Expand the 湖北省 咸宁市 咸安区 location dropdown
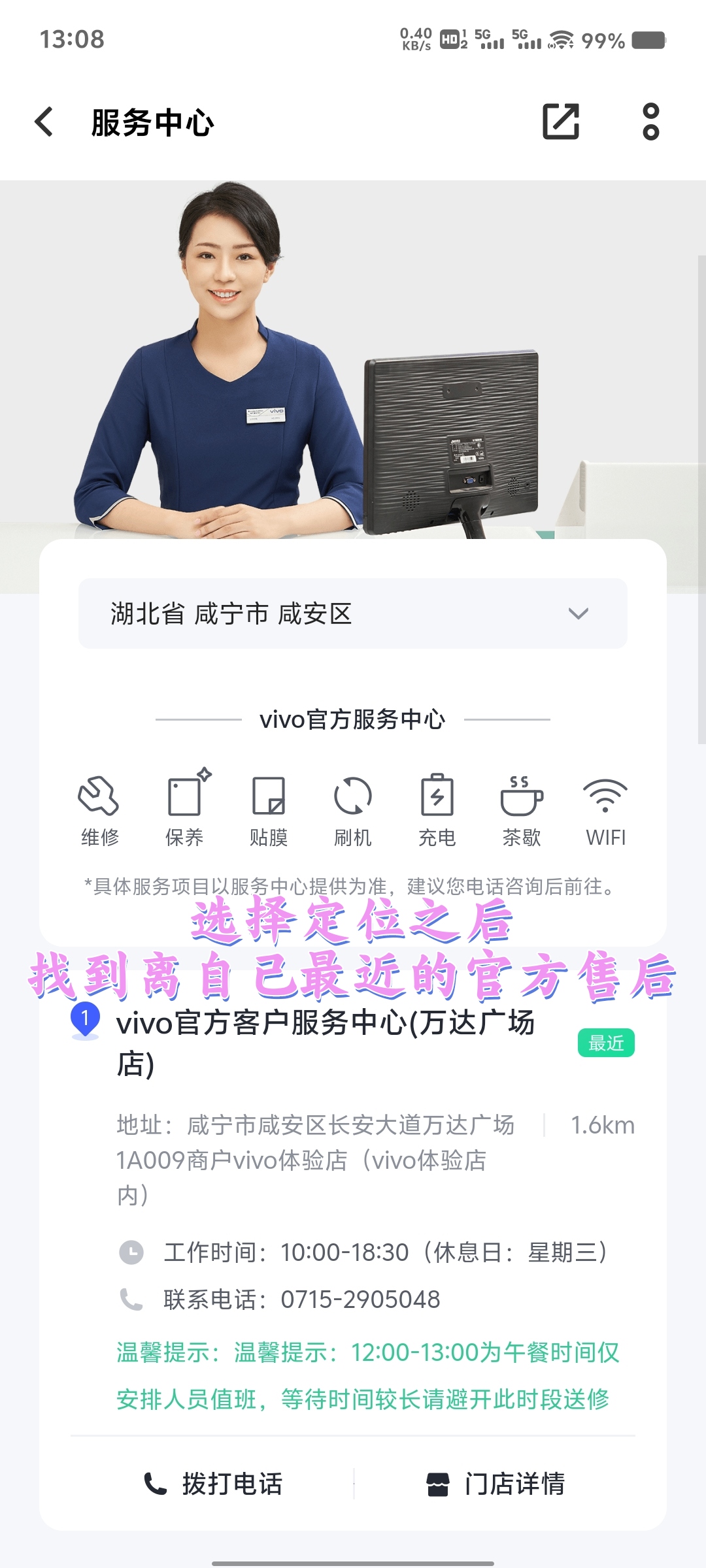 (x=353, y=613)
